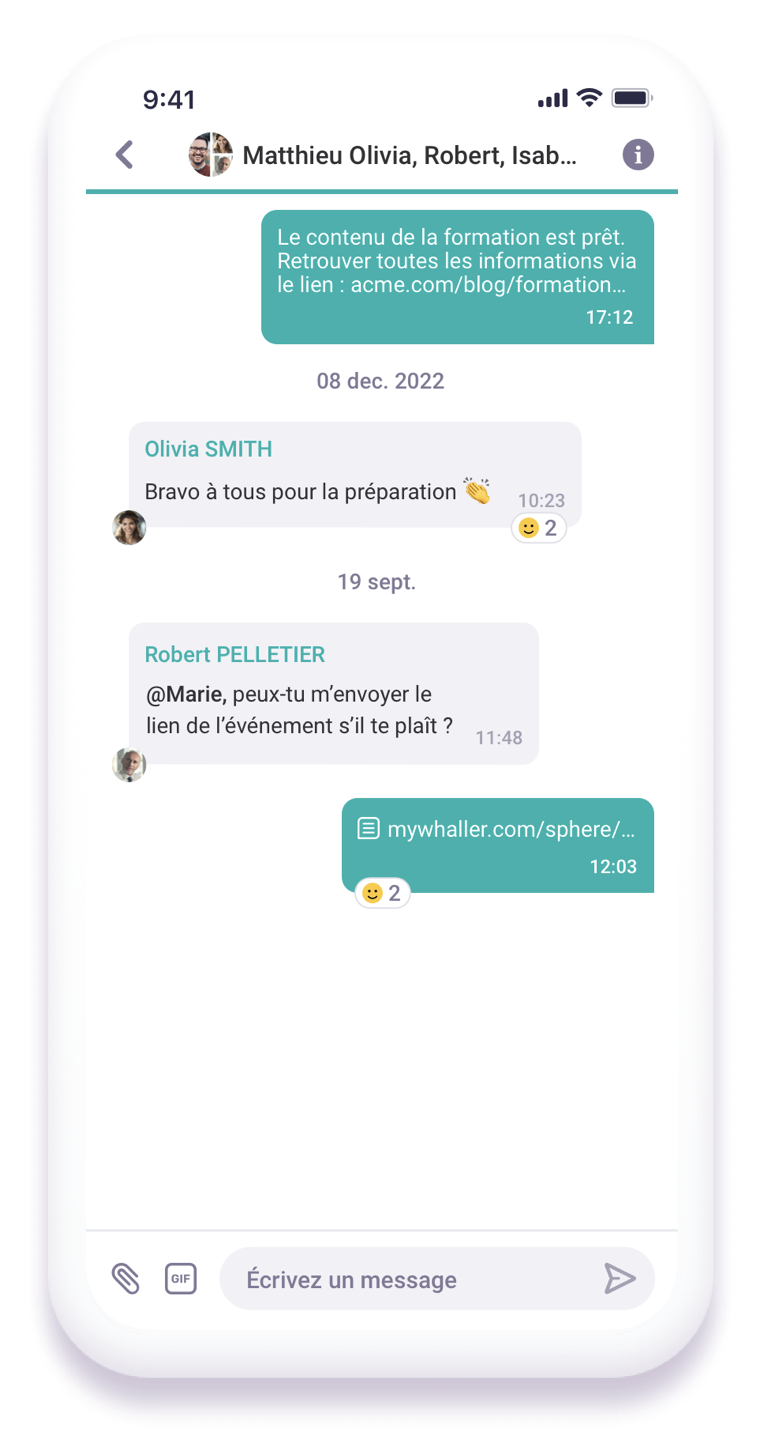
Task: Send the message with the arrow icon
Action: pos(619,1278)
